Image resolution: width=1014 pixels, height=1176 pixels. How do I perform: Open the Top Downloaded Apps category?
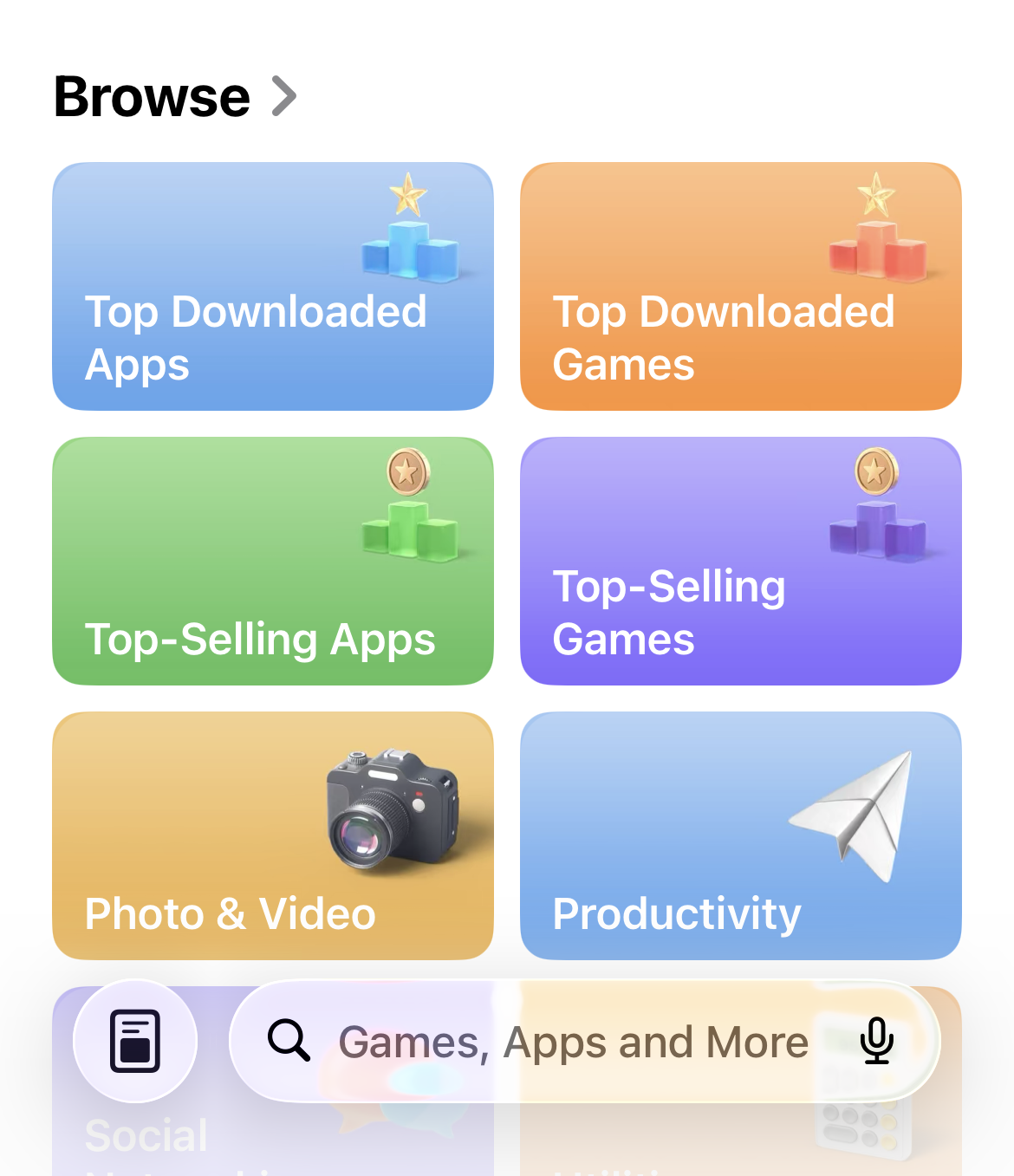(x=273, y=286)
